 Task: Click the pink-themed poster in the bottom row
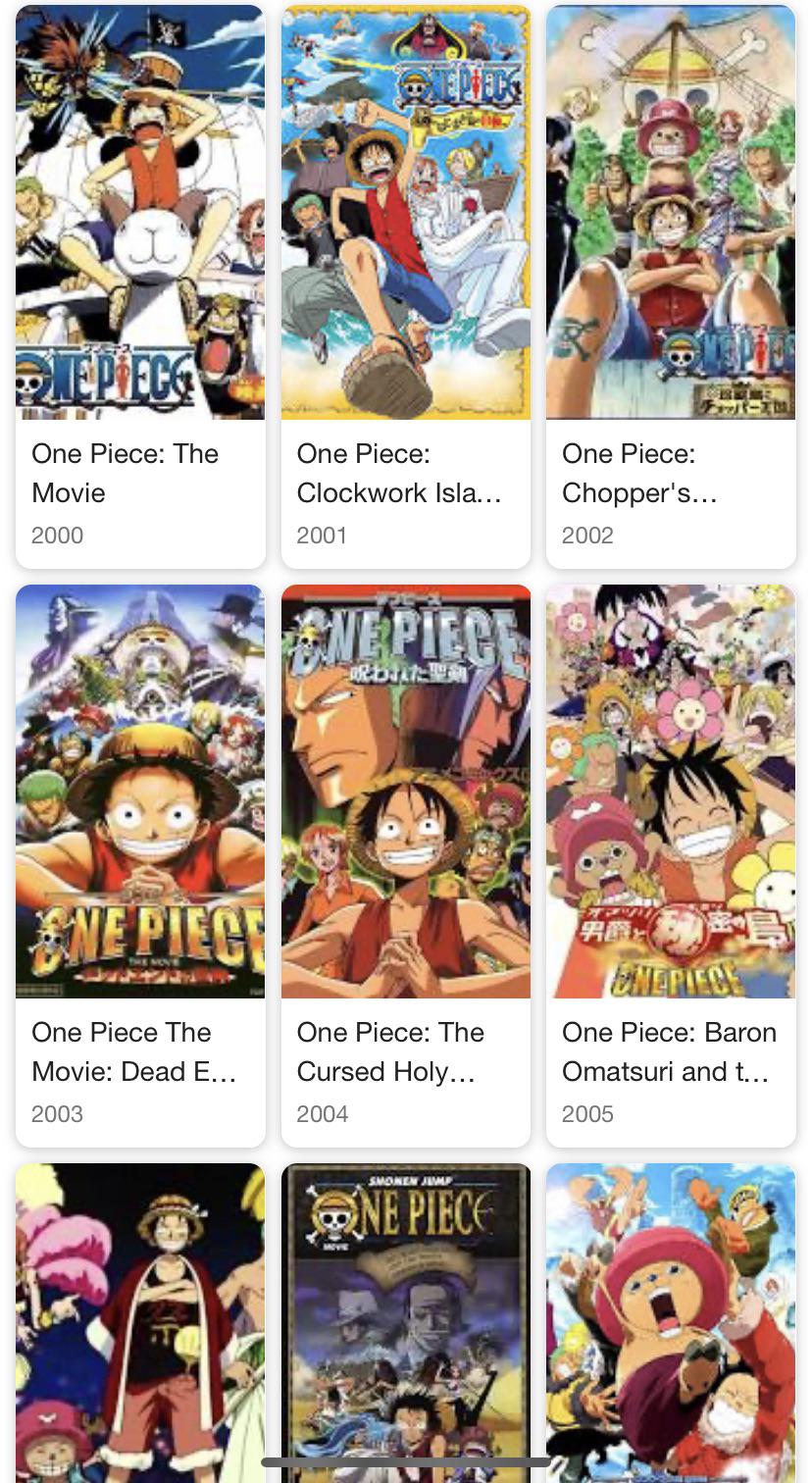(x=140, y=1324)
